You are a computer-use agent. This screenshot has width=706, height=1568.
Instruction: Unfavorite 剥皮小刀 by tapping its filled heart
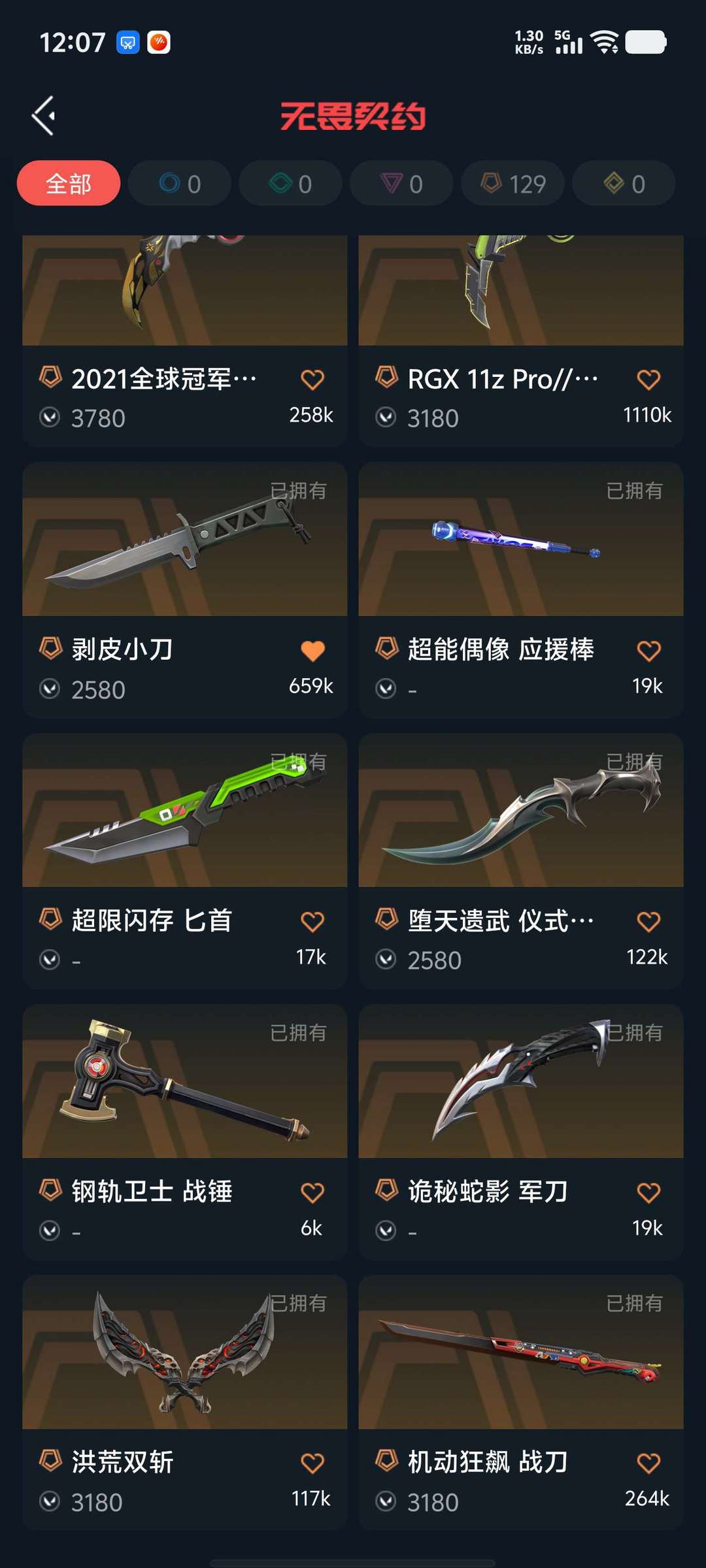tap(312, 649)
